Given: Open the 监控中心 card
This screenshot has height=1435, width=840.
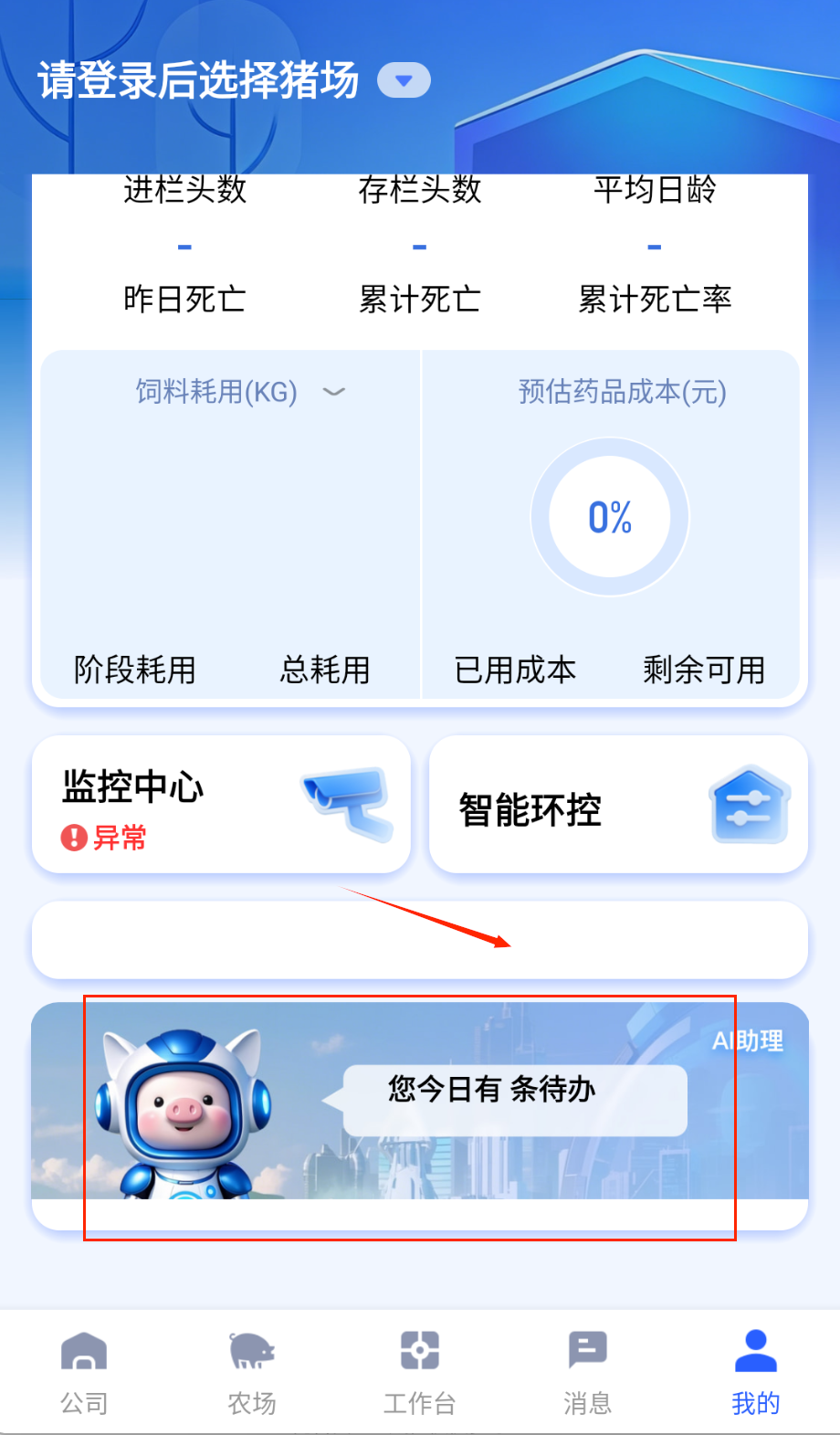Looking at the screenshot, I should click(x=221, y=805).
